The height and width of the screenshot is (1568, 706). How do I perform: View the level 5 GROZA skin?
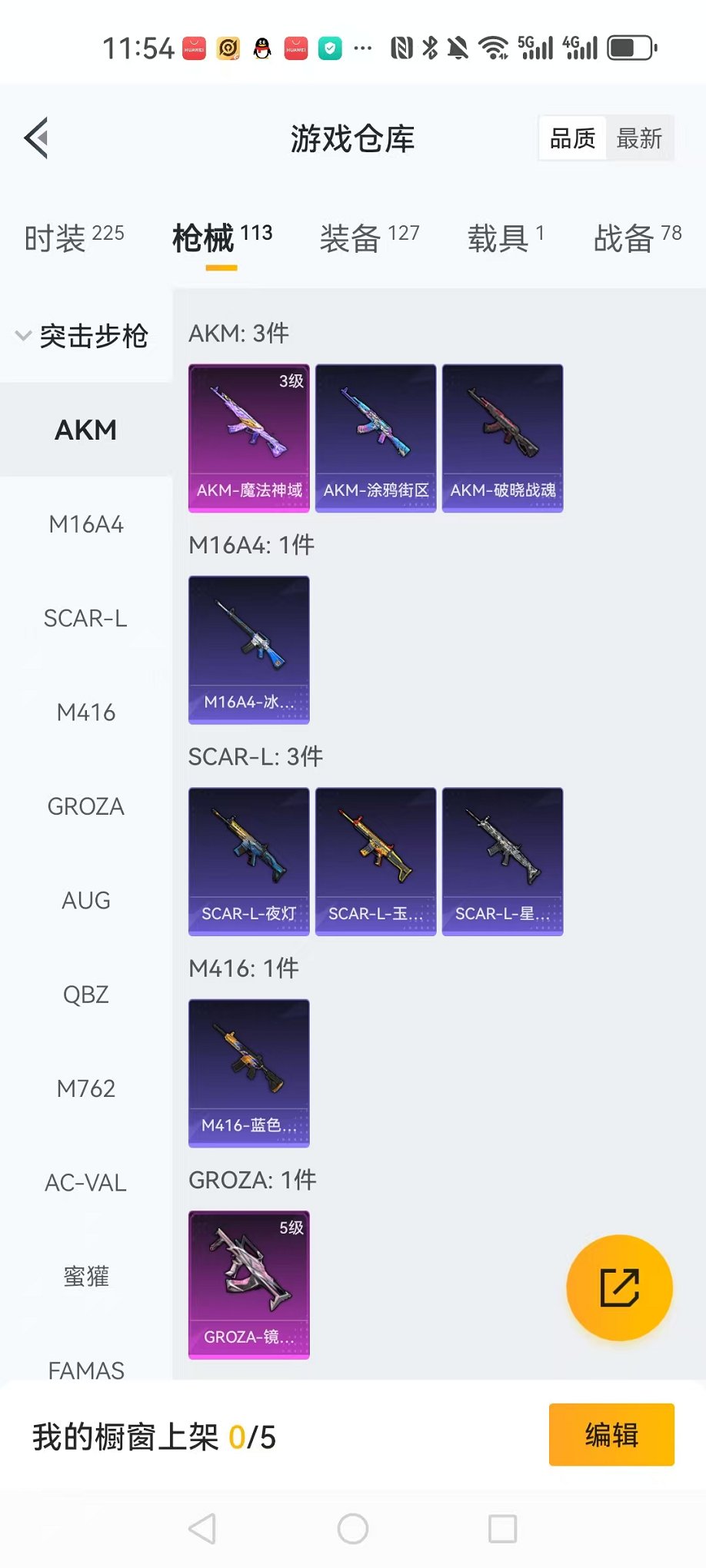click(249, 1284)
